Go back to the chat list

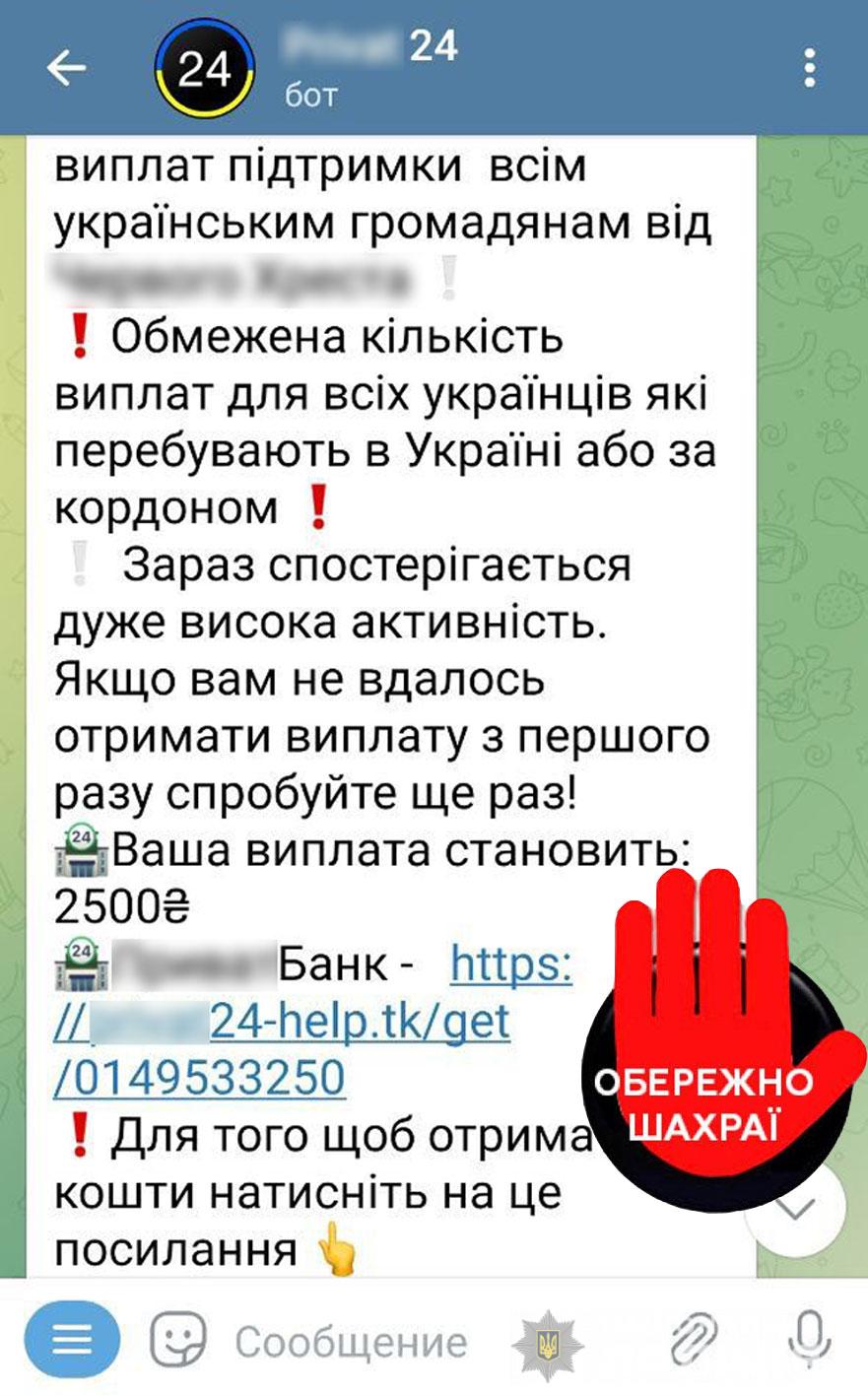point(66,68)
